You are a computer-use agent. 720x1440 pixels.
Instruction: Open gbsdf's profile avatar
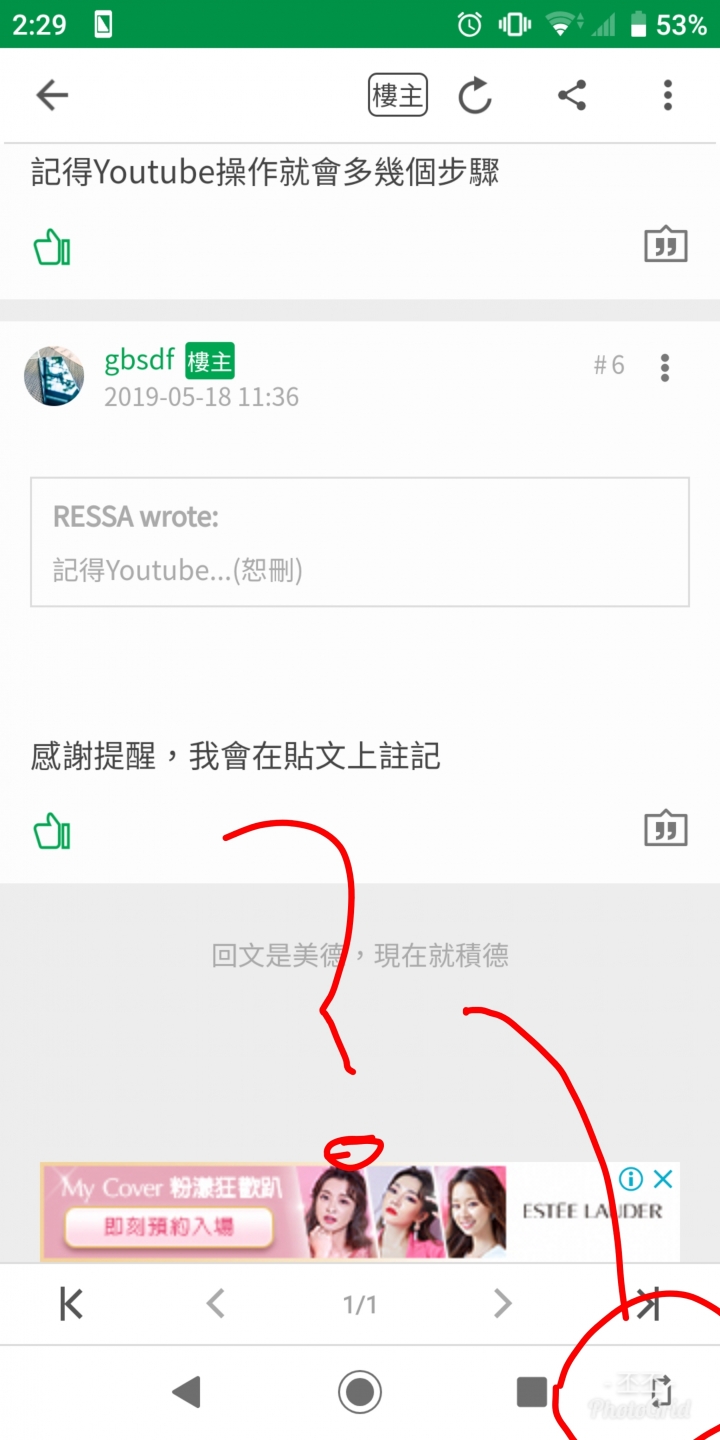(54, 377)
